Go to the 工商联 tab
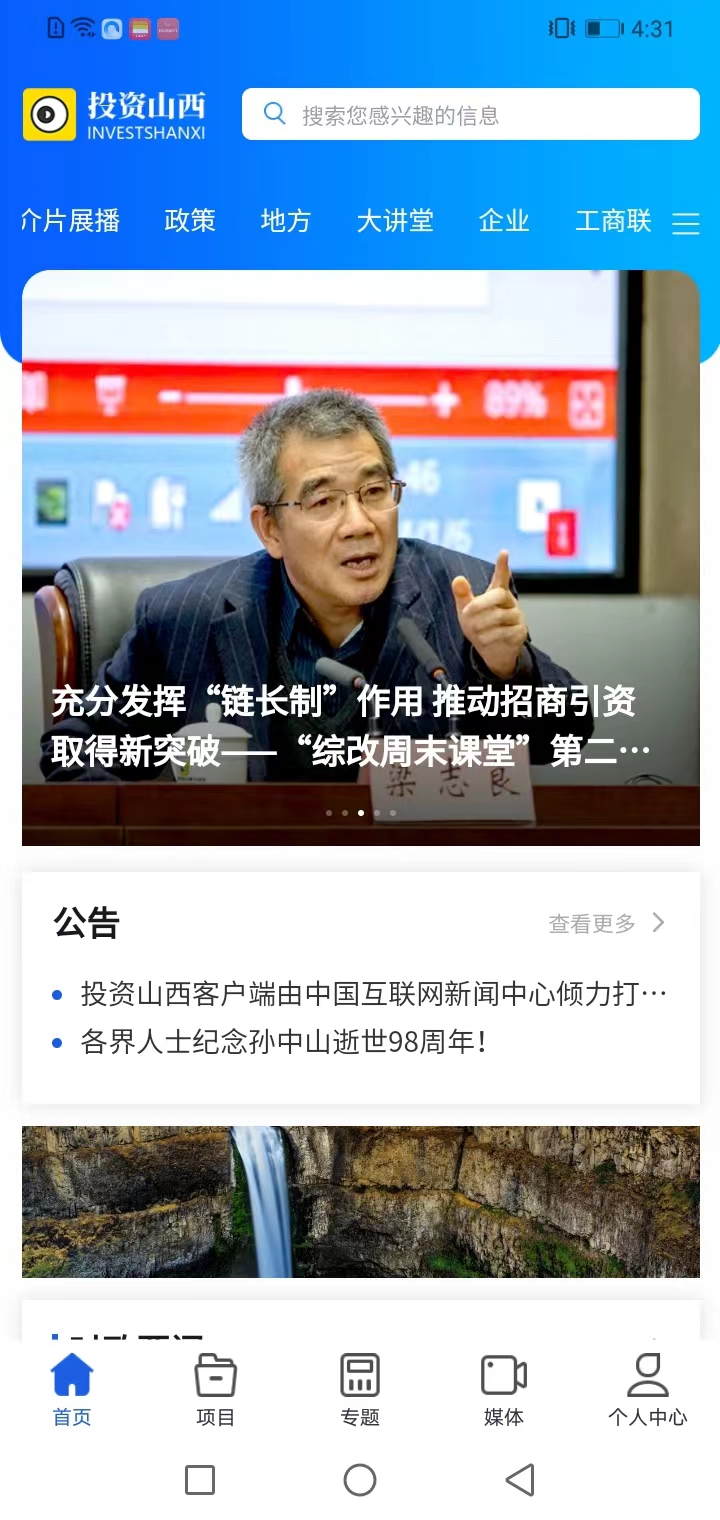This screenshot has height=1520, width=720. (x=613, y=221)
